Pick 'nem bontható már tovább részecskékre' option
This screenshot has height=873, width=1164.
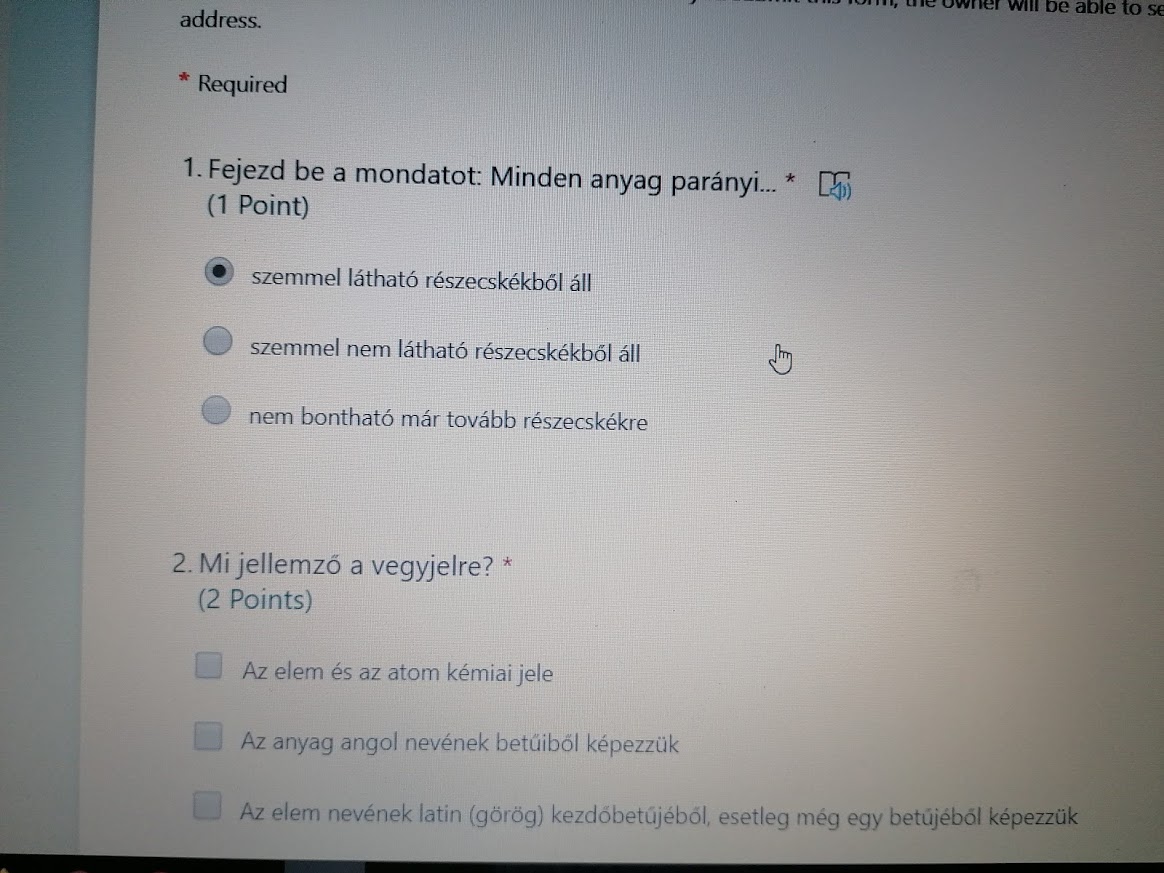pos(216,411)
